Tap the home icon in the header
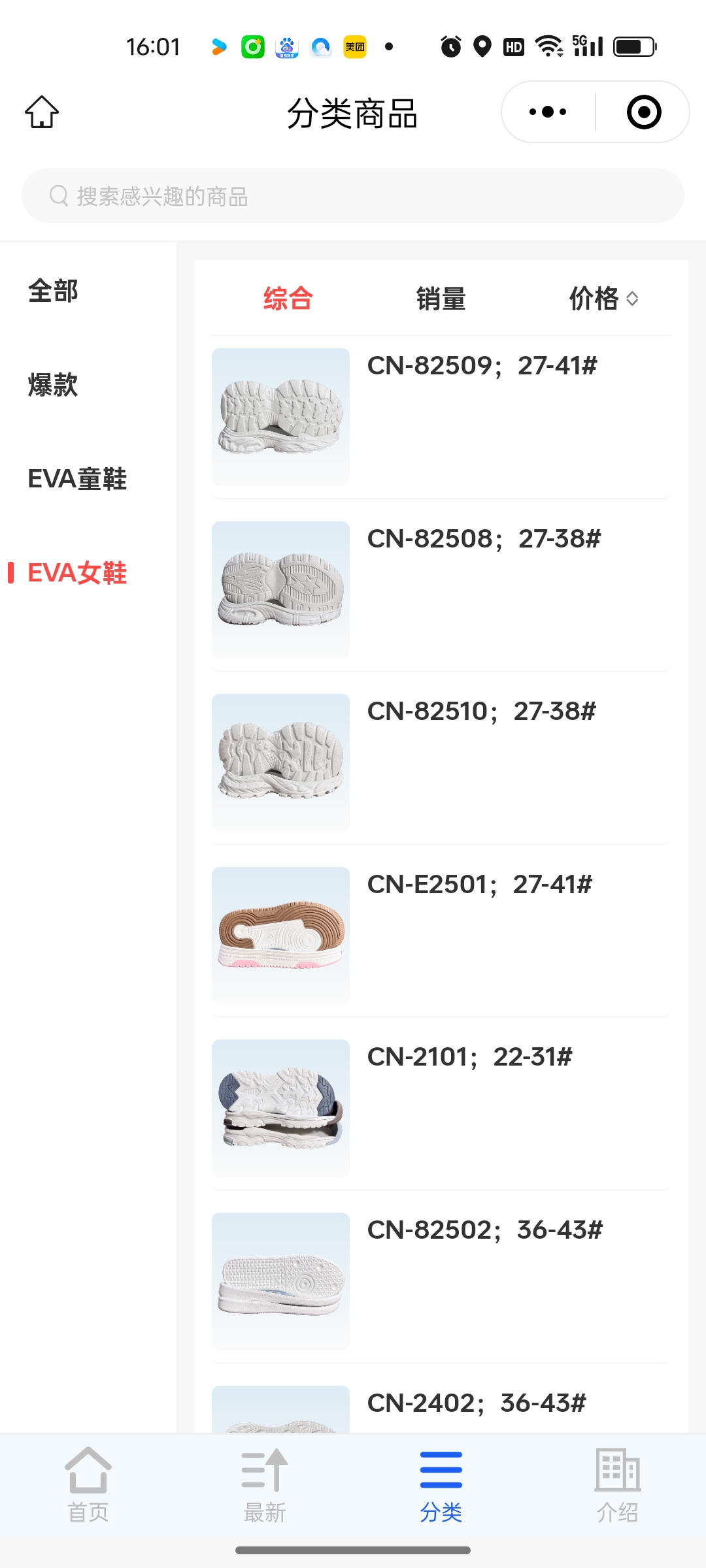The image size is (706, 1568). [x=42, y=112]
